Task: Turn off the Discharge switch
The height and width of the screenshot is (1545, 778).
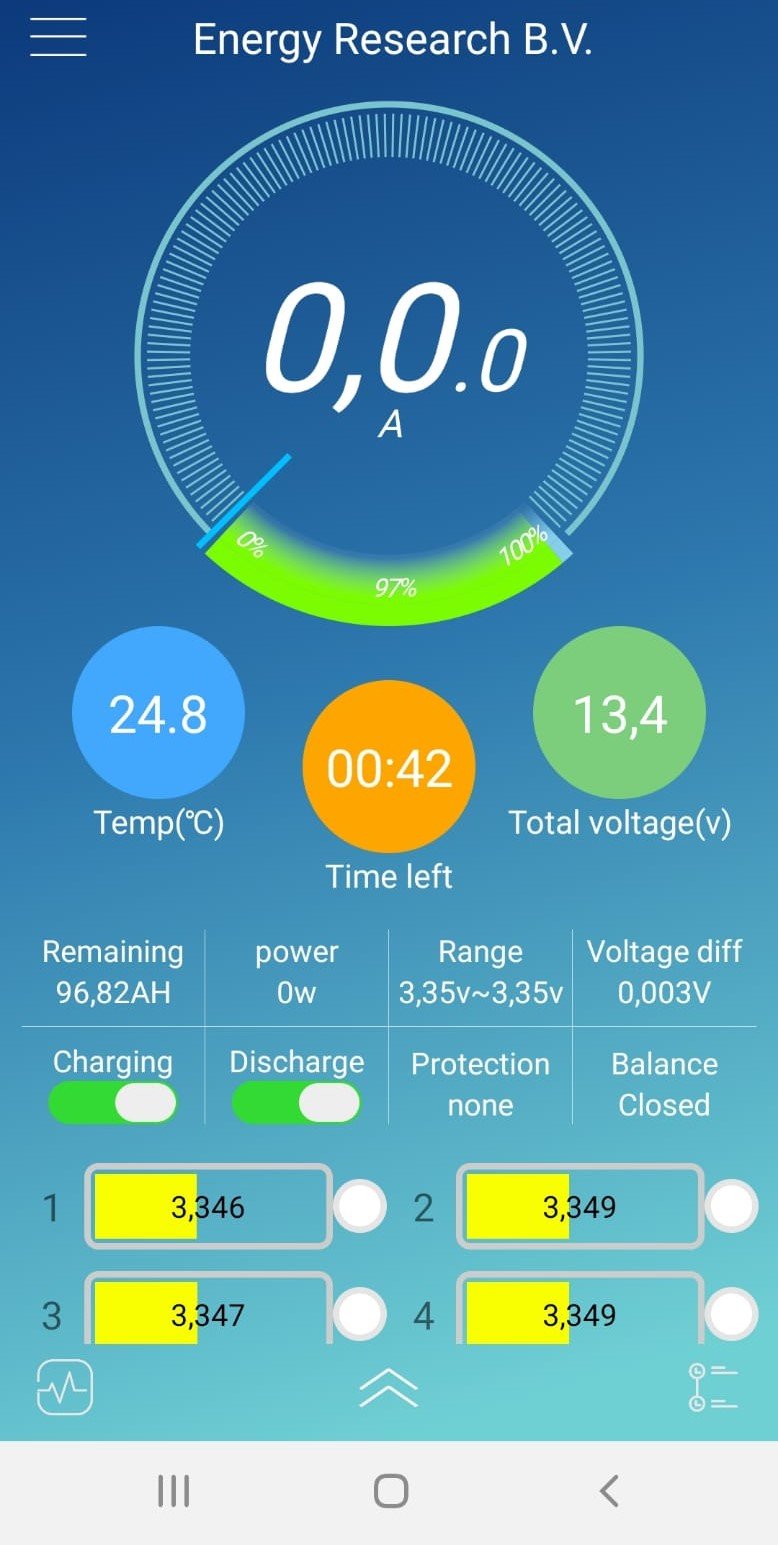Action: click(296, 1103)
